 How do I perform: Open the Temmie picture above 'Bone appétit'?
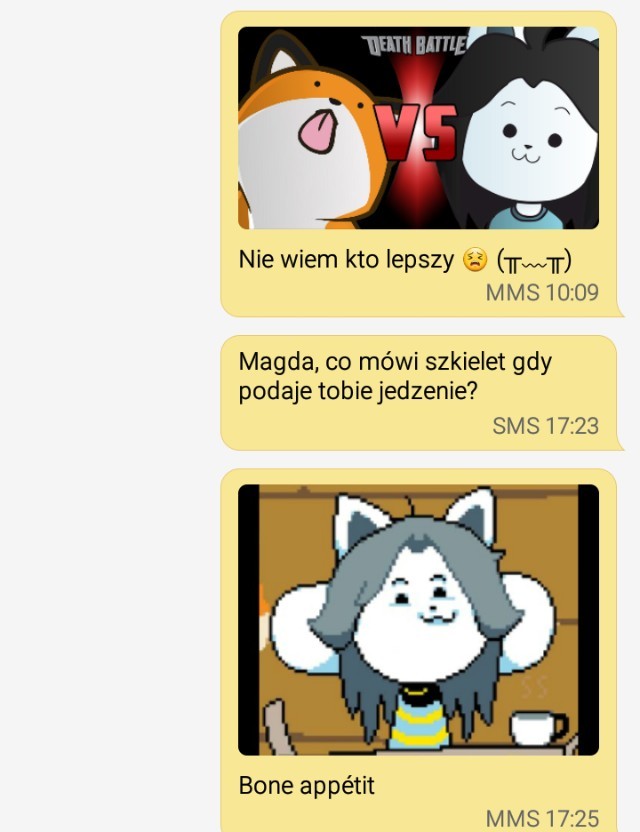[418, 619]
